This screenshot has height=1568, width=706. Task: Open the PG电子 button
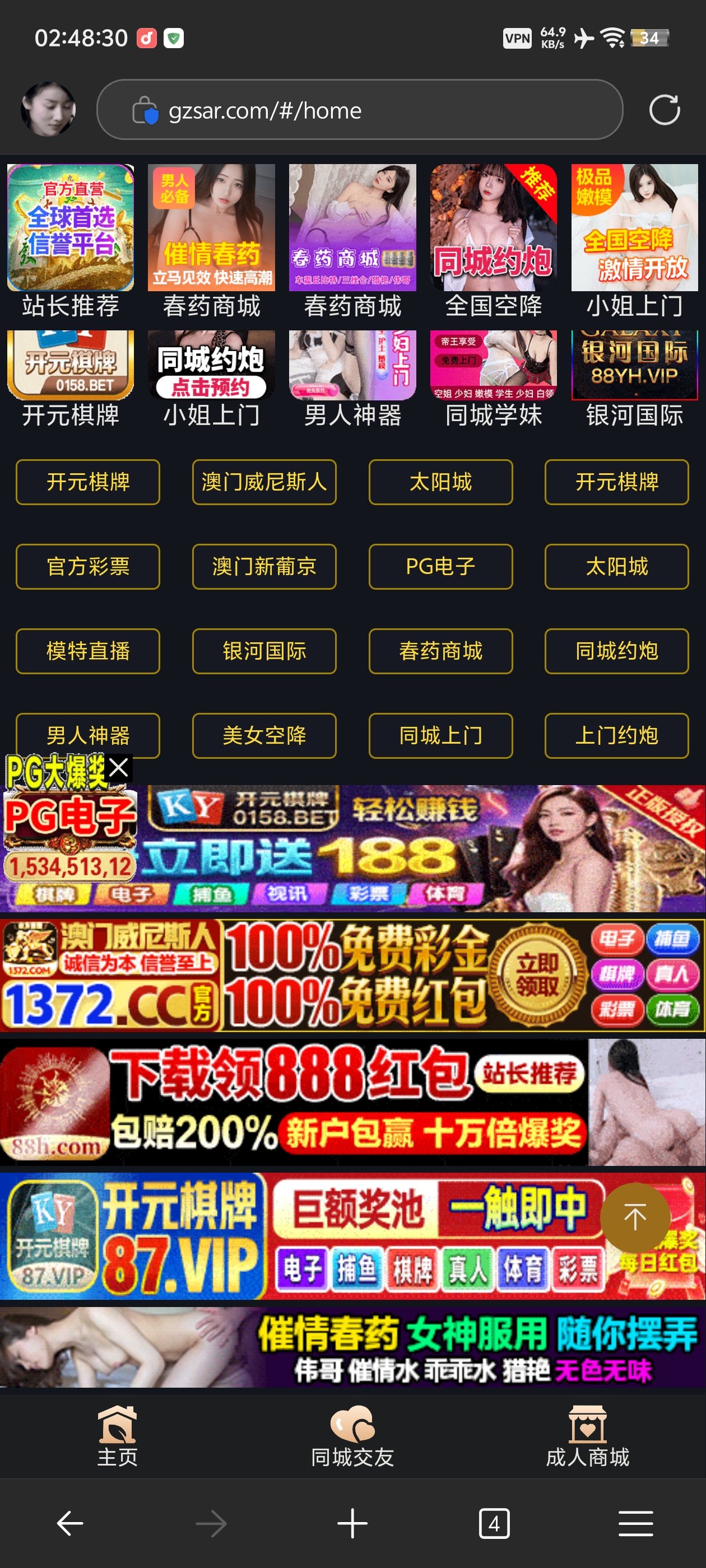coord(440,567)
